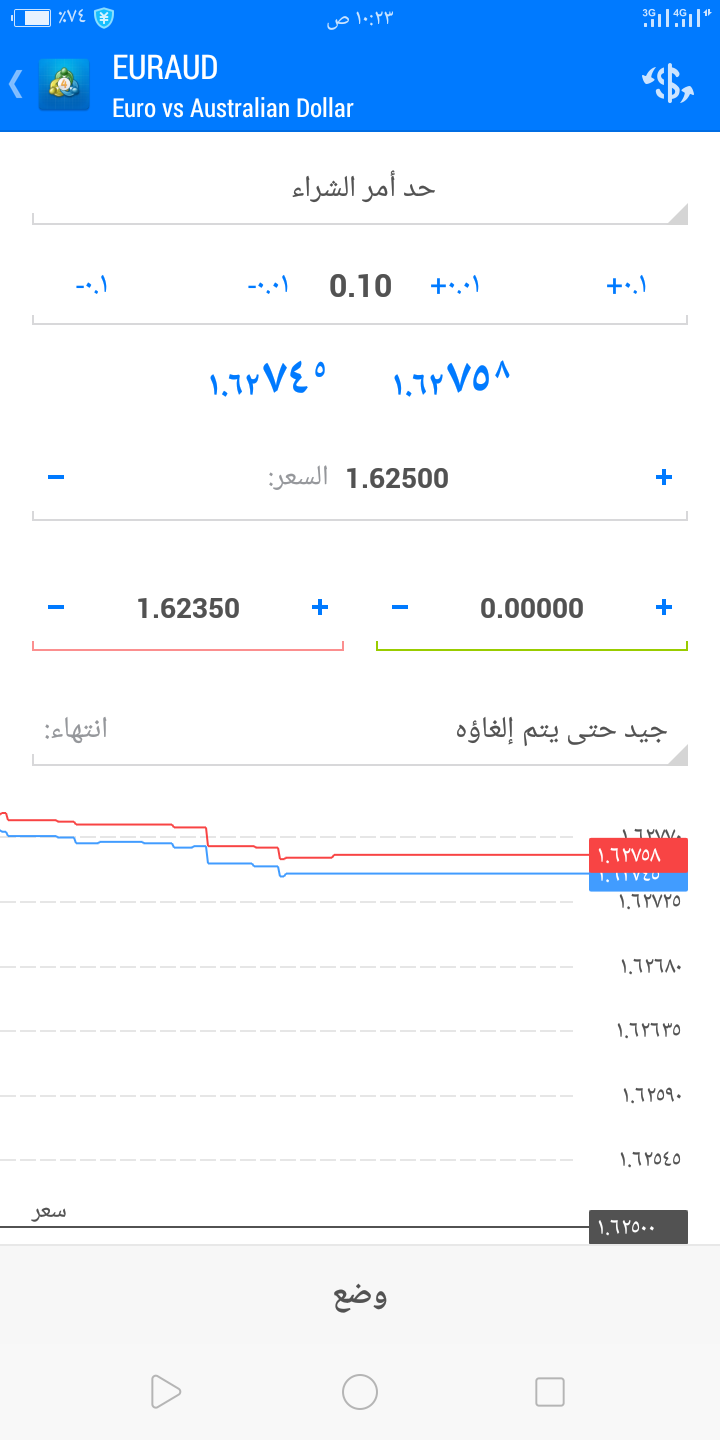Image resolution: width=720 pixels, height=1440 pixels.
Task: Edit the take profit field 0.00000
Action: (x=532, y=608)
